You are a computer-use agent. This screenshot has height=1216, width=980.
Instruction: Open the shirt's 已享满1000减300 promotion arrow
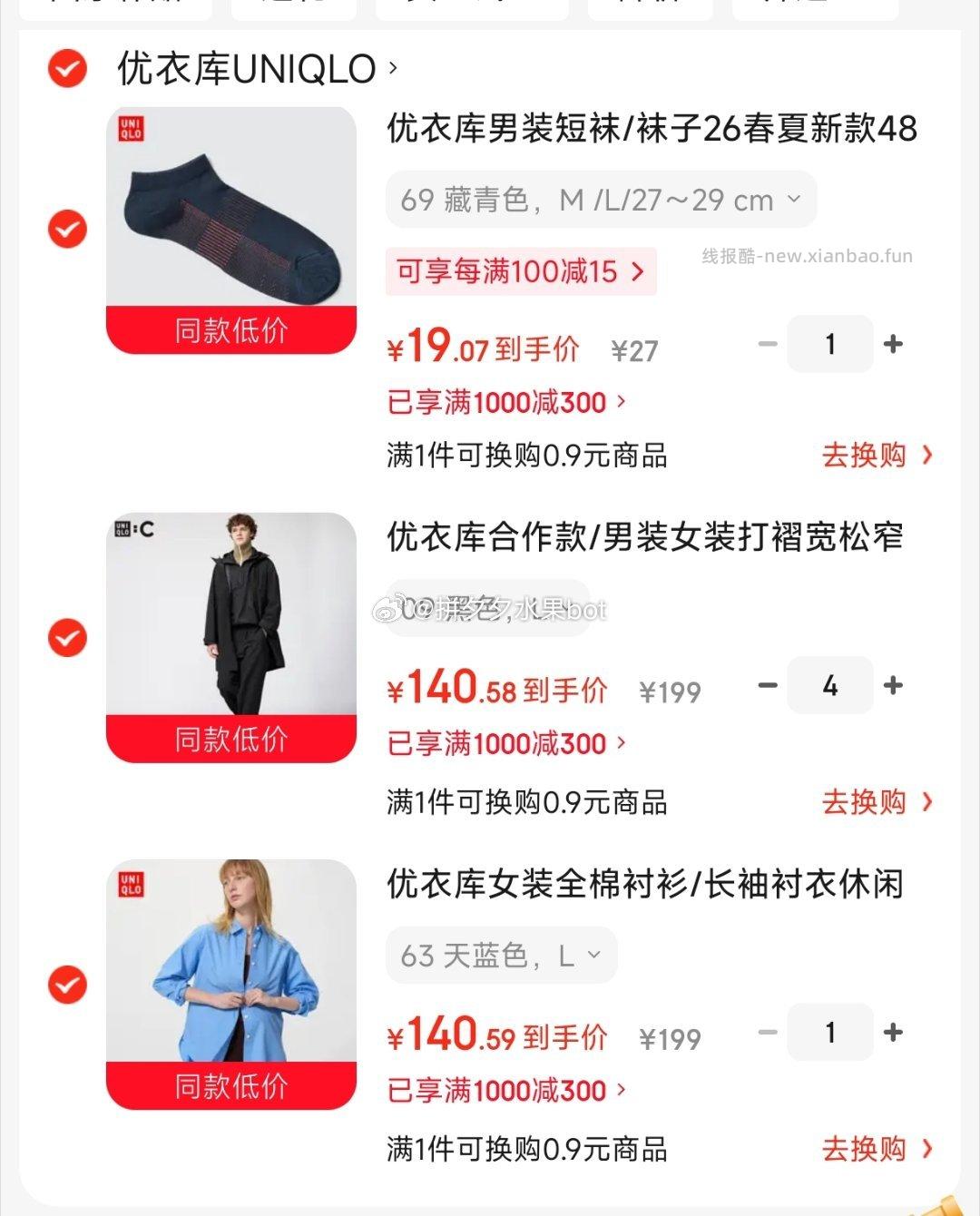pos(622,1090)
